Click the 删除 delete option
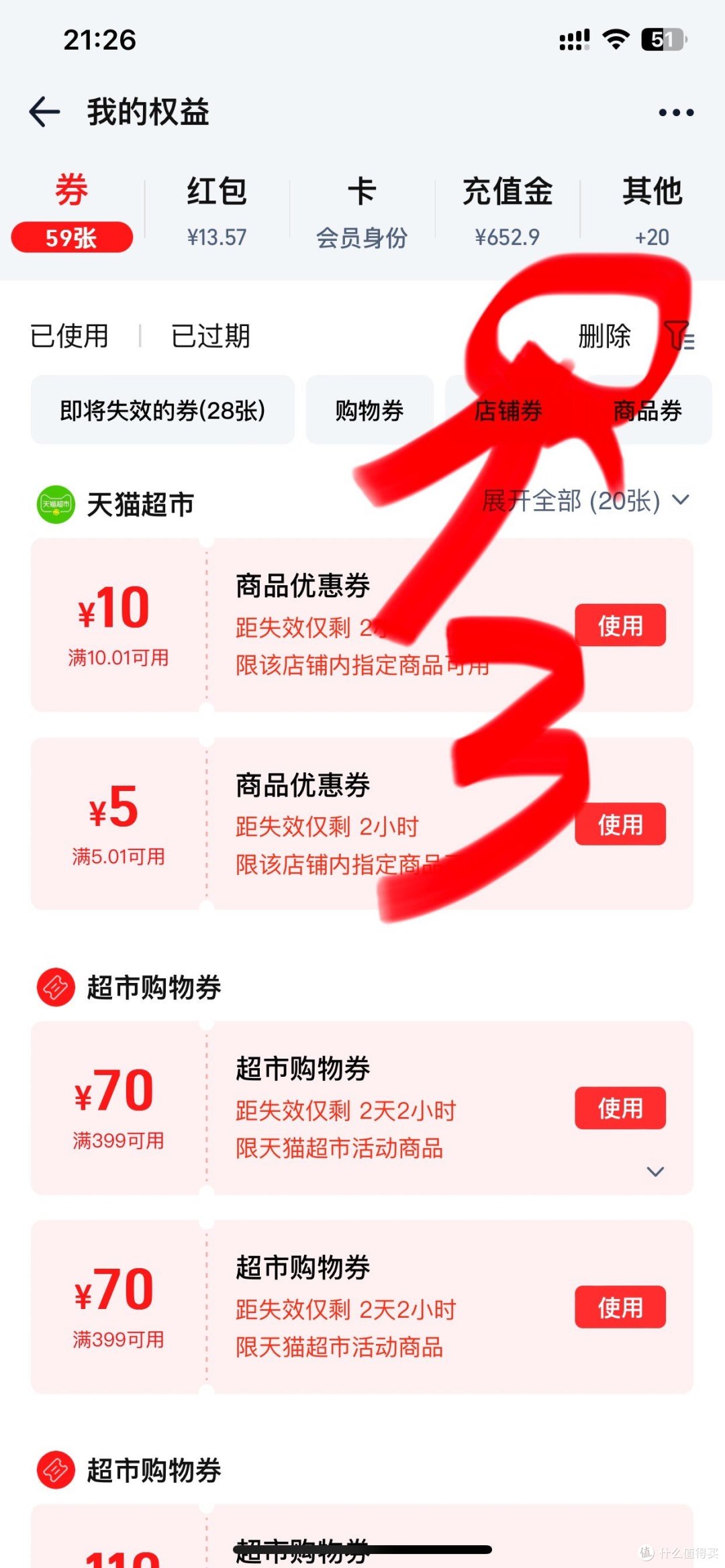 point(603,336)
